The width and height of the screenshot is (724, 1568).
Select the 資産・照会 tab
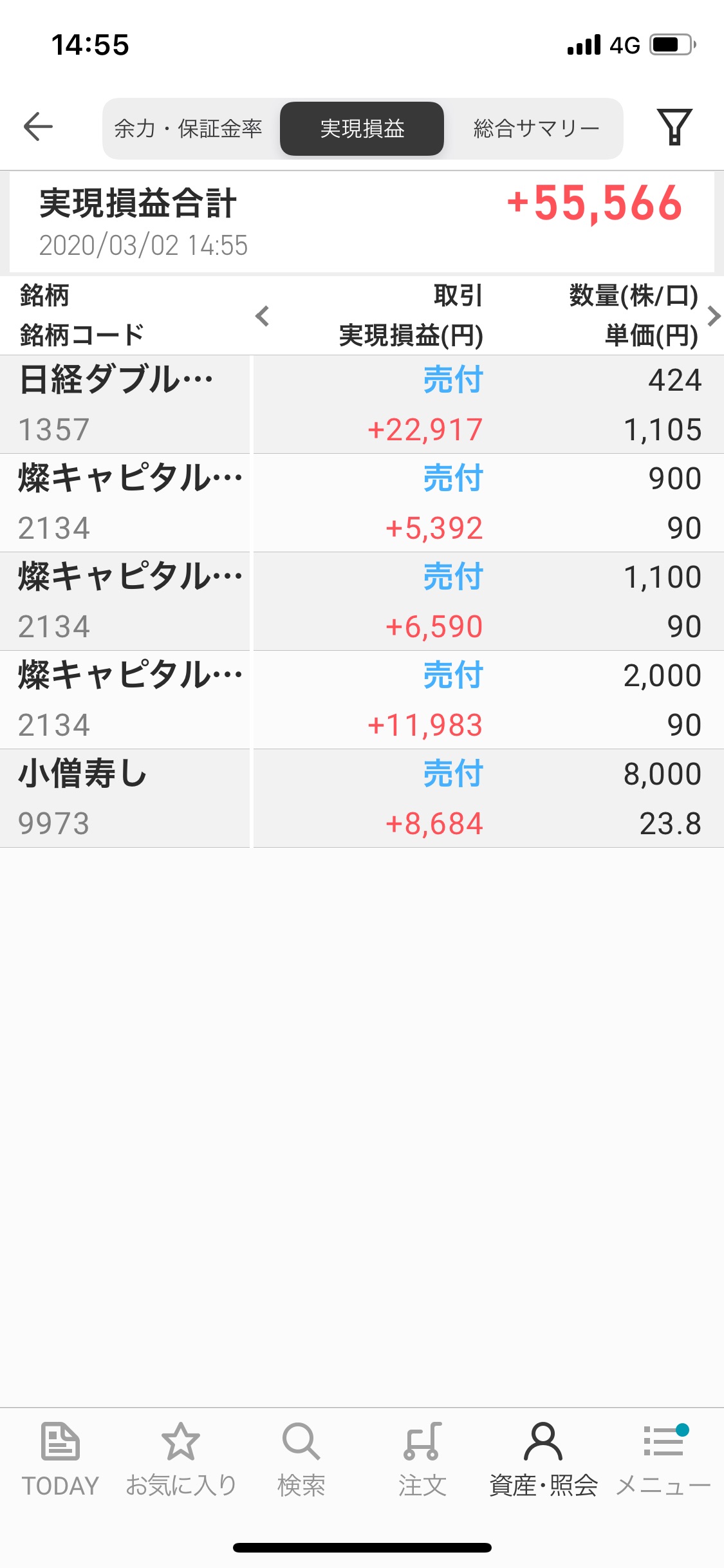(543, 1459)
